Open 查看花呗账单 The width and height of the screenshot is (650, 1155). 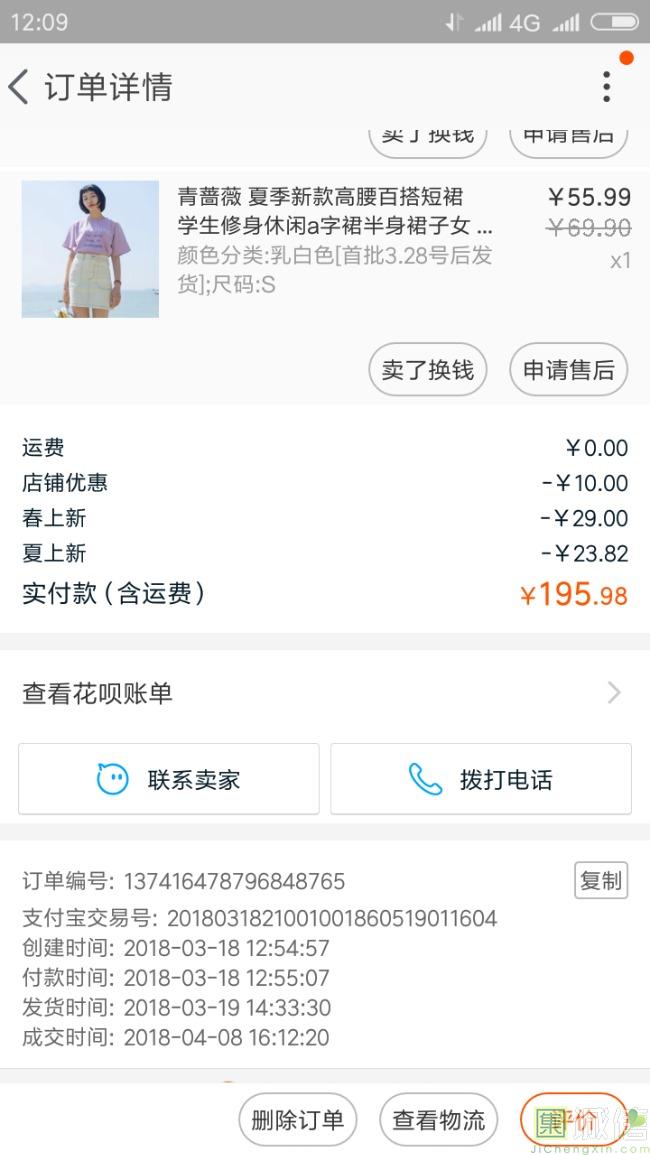tap(324, 693)
